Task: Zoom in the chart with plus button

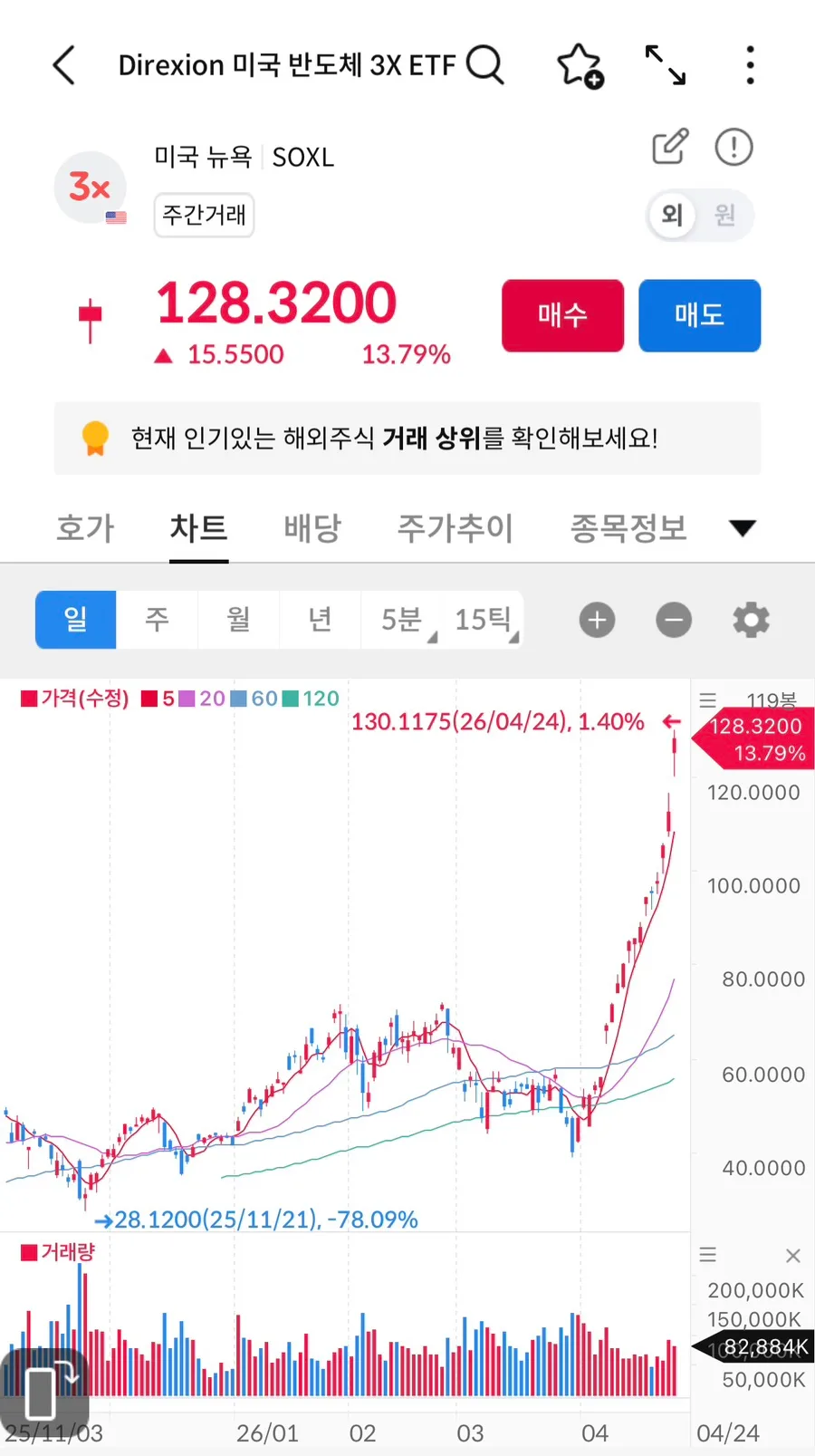Action: point(597,620)
